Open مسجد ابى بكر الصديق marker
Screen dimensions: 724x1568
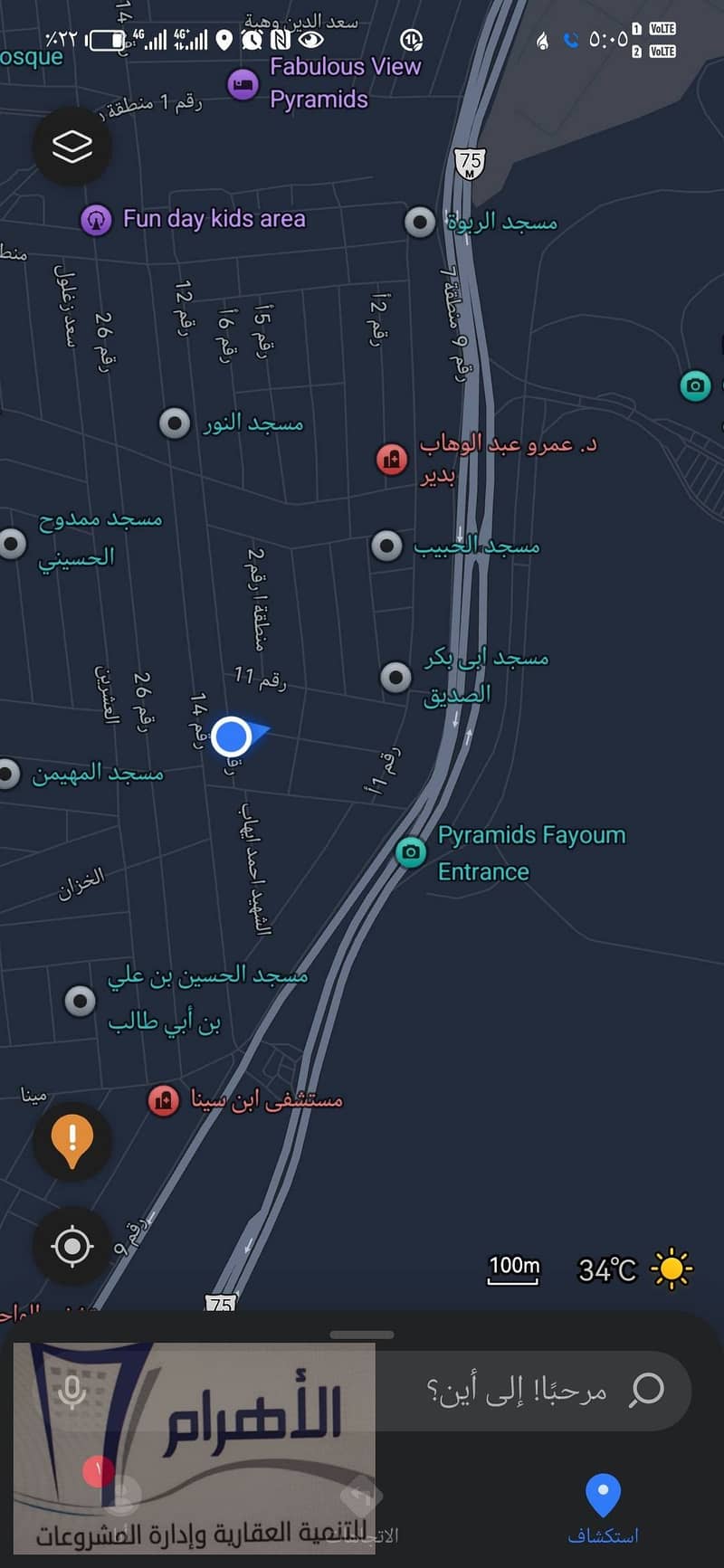click(395, 676)
